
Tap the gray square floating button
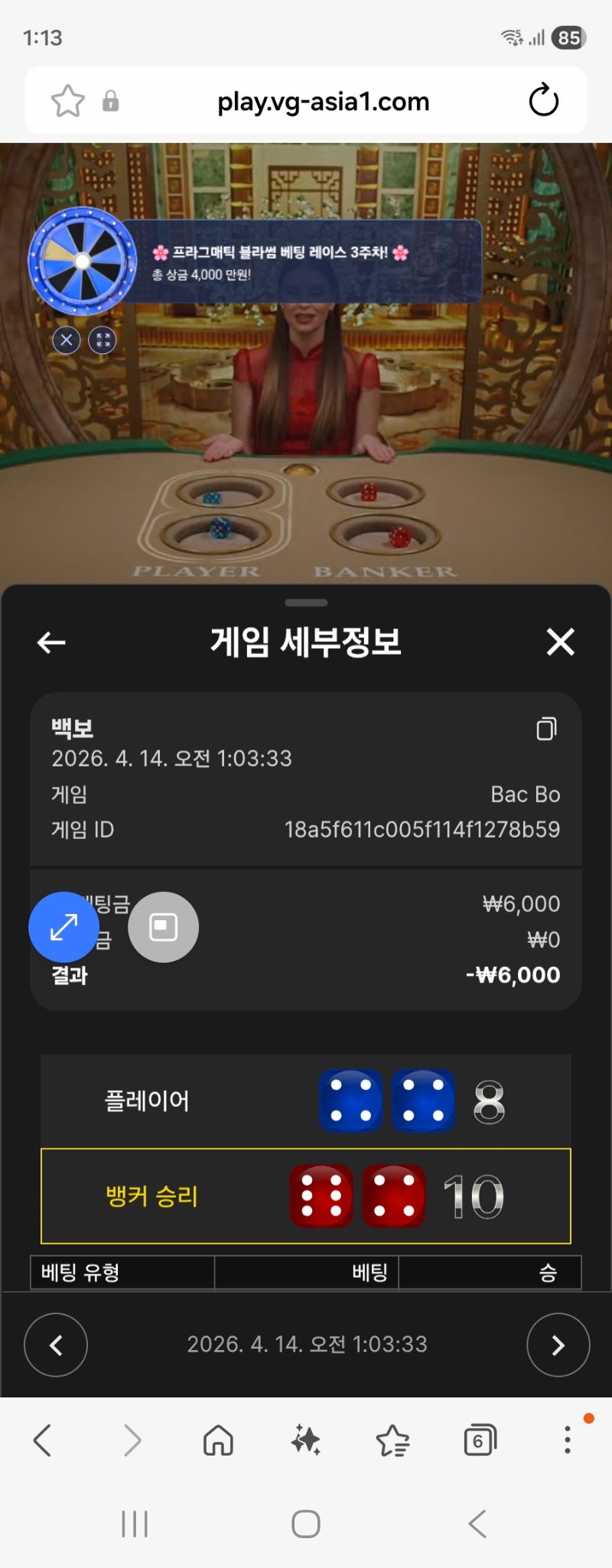click(163, 927)
